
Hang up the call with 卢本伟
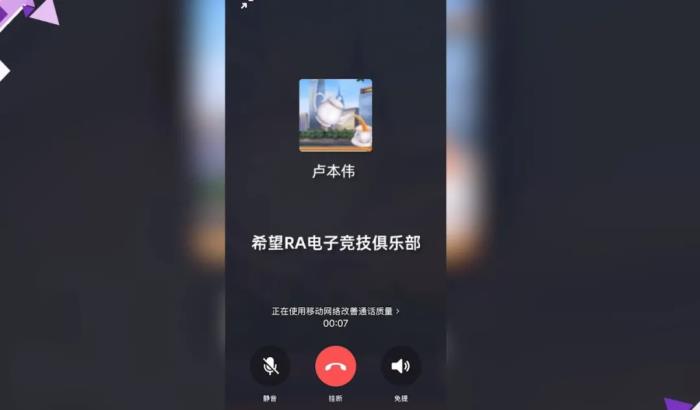point(335,366)
